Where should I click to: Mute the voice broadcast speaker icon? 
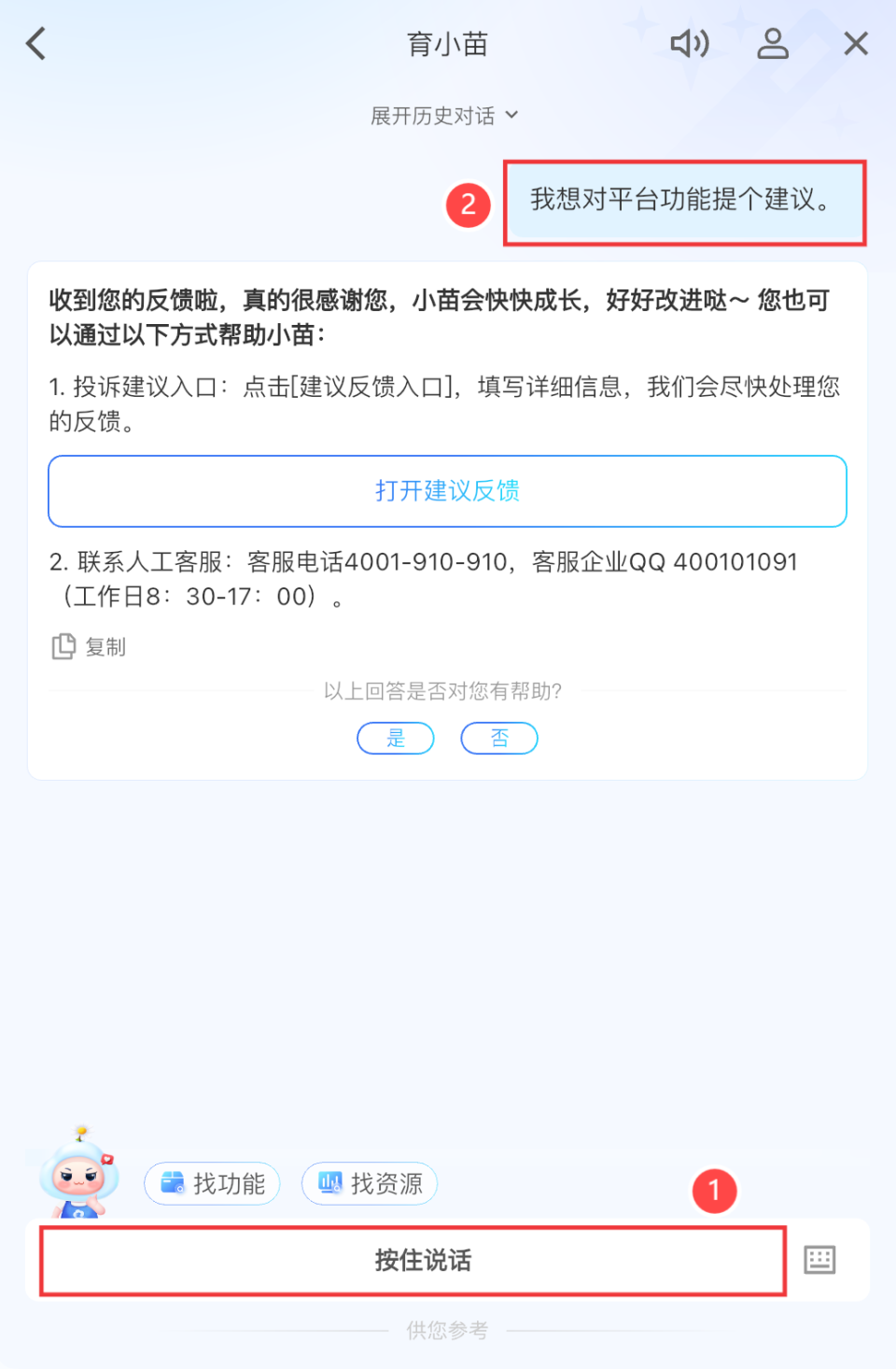coord(690,43)
